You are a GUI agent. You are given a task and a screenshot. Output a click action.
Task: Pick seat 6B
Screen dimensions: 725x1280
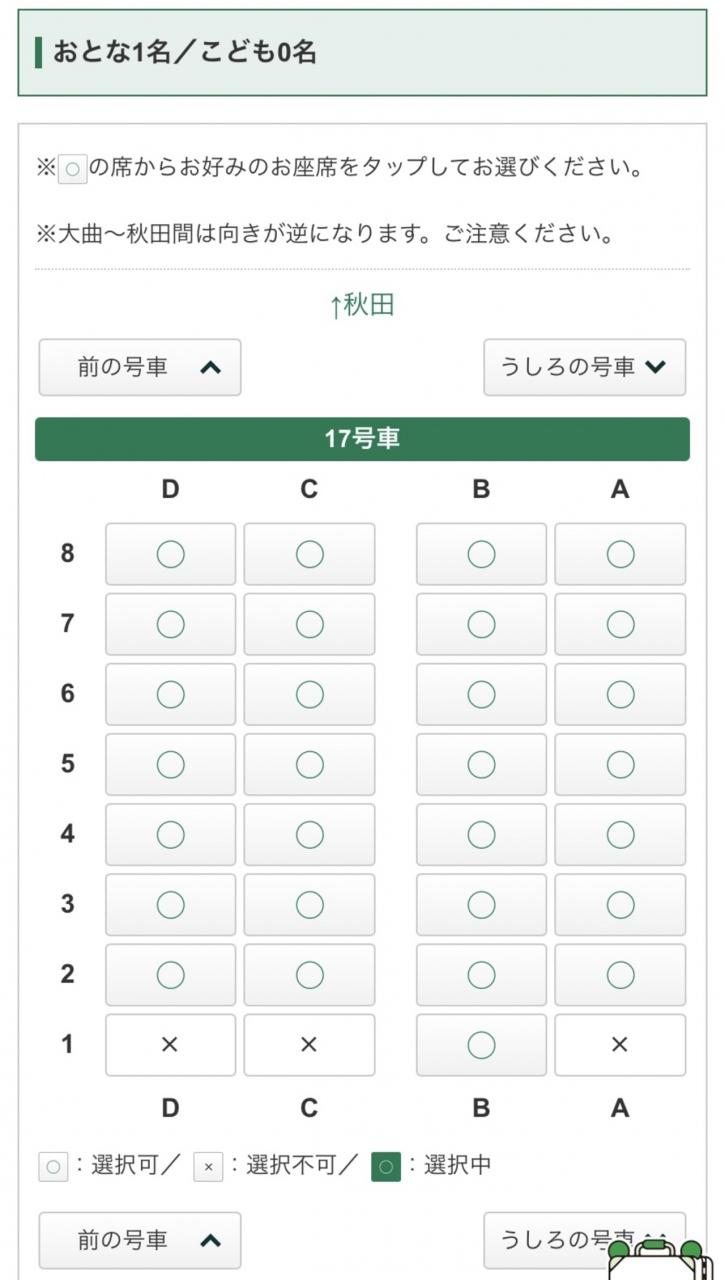tap(481, 694)
